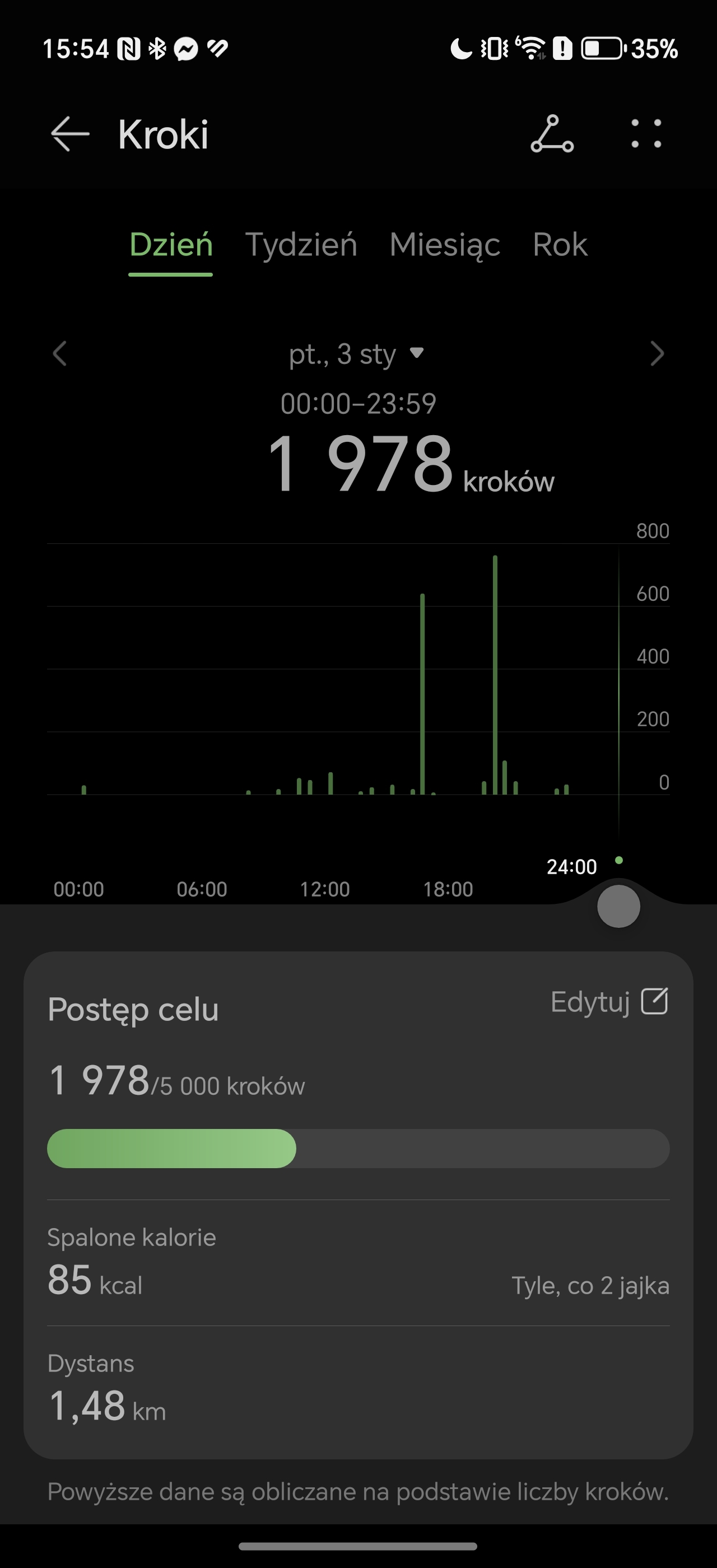Image resolution: width=717 pixels, height=1568 pixels.
Task: Tap the chart timeline handle at 24:00
Action: point(618,906)
